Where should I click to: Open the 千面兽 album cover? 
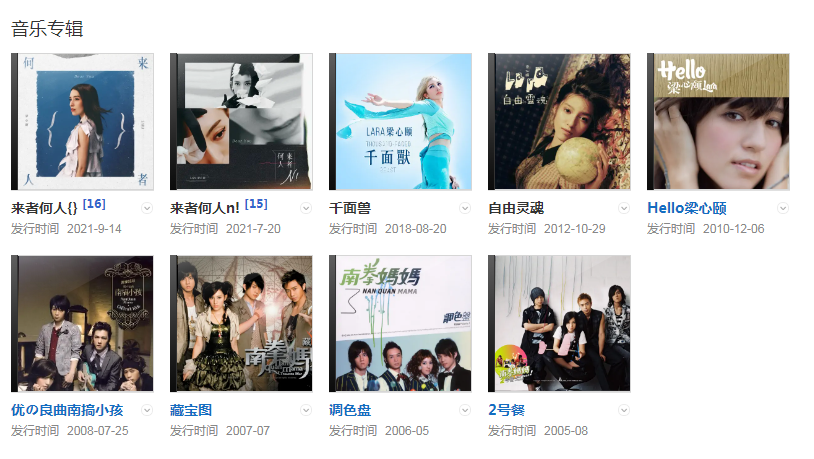(x=400, y=122)
